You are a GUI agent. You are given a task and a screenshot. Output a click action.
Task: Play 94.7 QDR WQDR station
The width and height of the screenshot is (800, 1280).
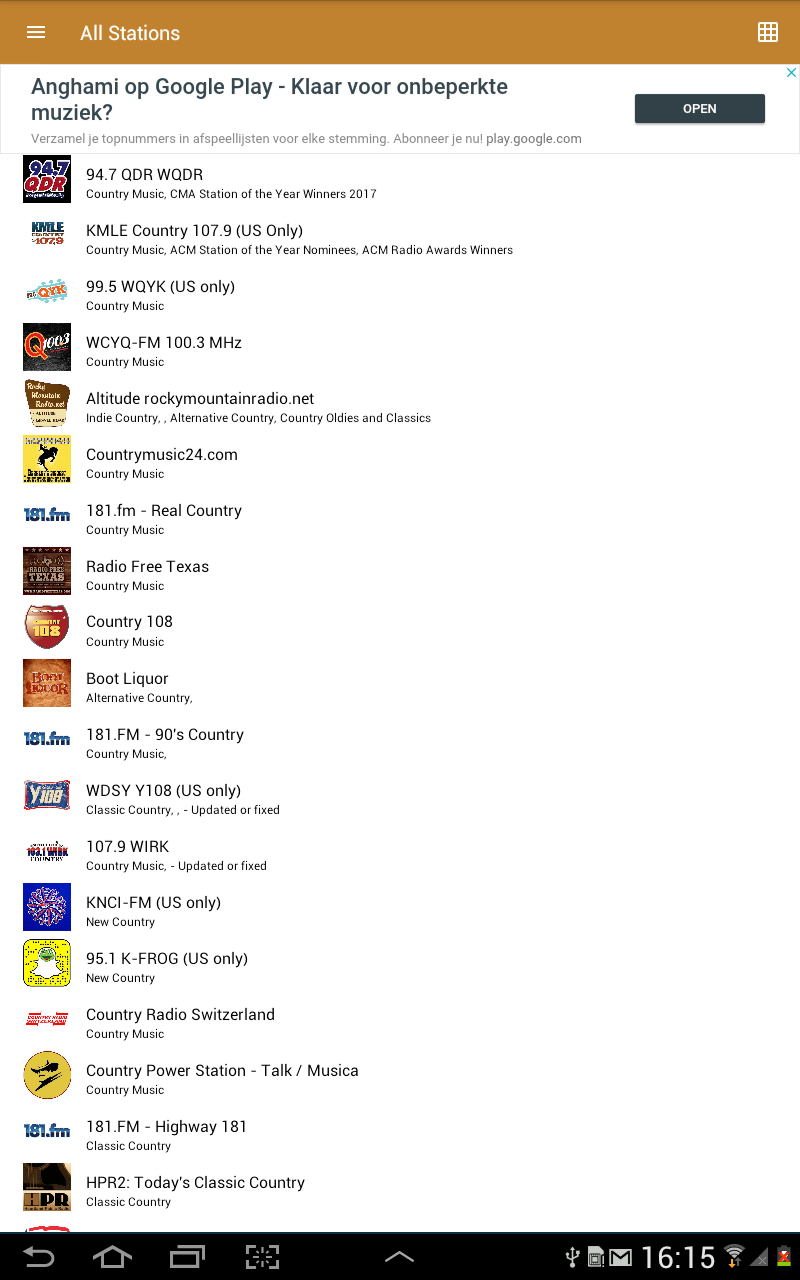pos(400,180)
